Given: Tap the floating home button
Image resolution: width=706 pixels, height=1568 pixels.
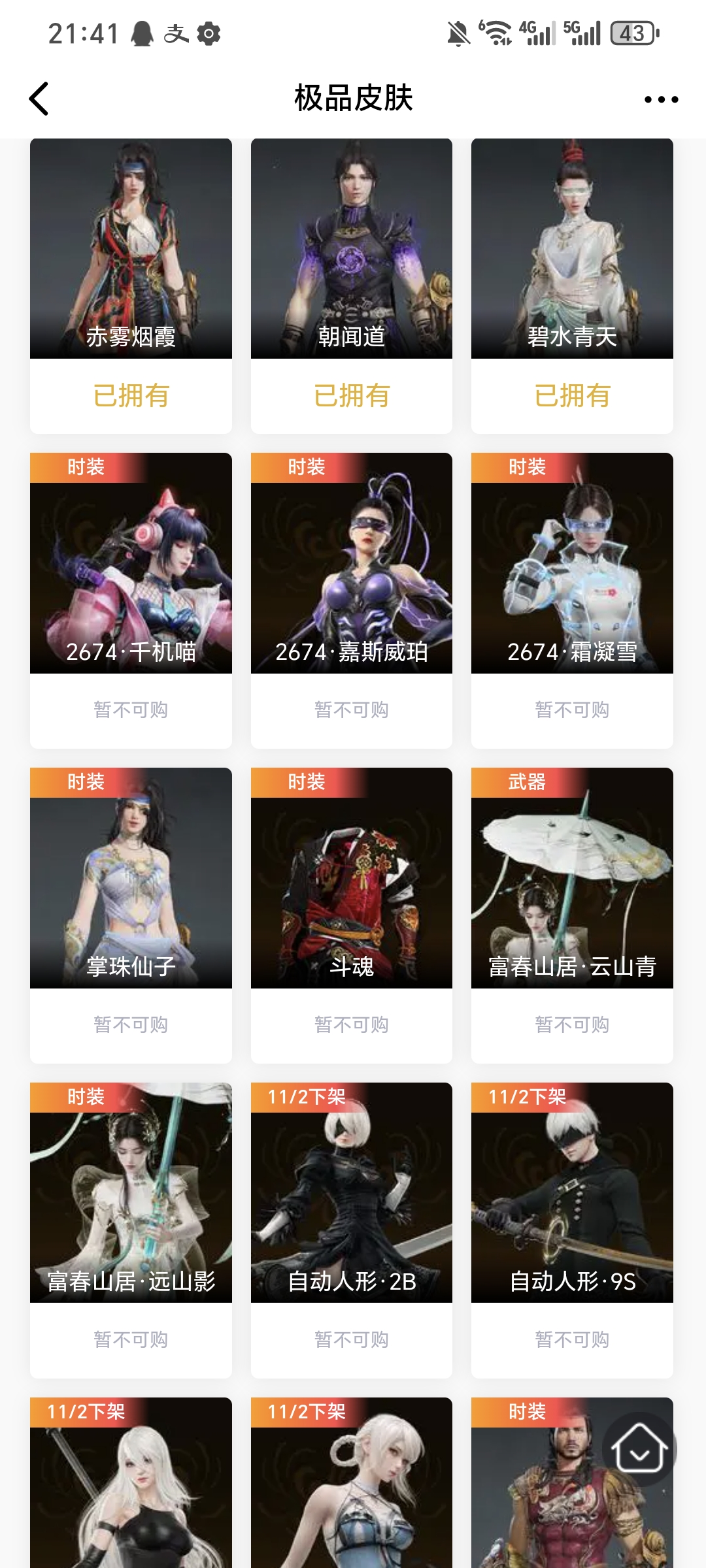Looking at the screenshot, I should [639, 1449].
